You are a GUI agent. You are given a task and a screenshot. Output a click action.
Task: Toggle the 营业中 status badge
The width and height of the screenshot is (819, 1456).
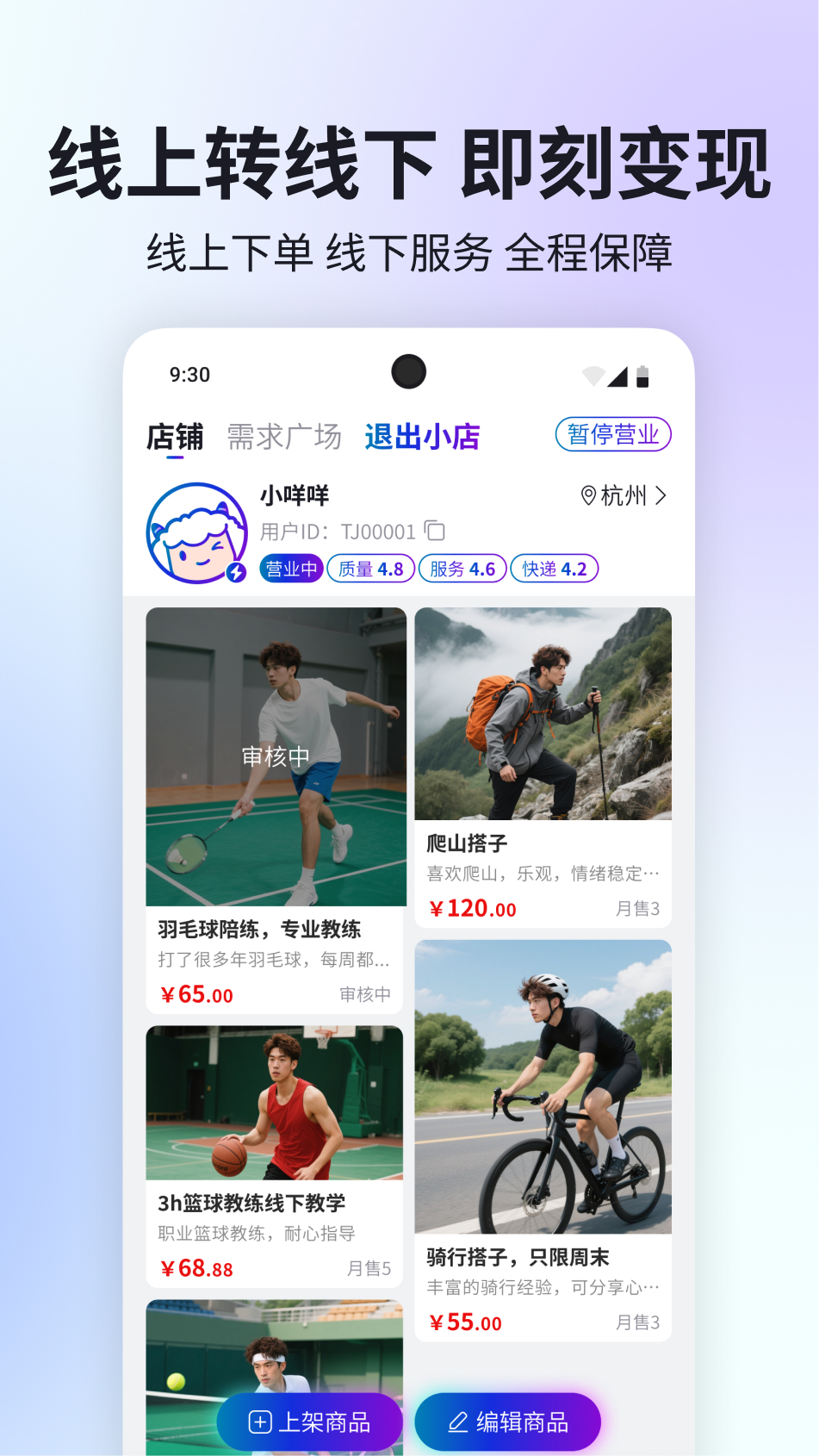pyautogui.click(x=290, y=568)
